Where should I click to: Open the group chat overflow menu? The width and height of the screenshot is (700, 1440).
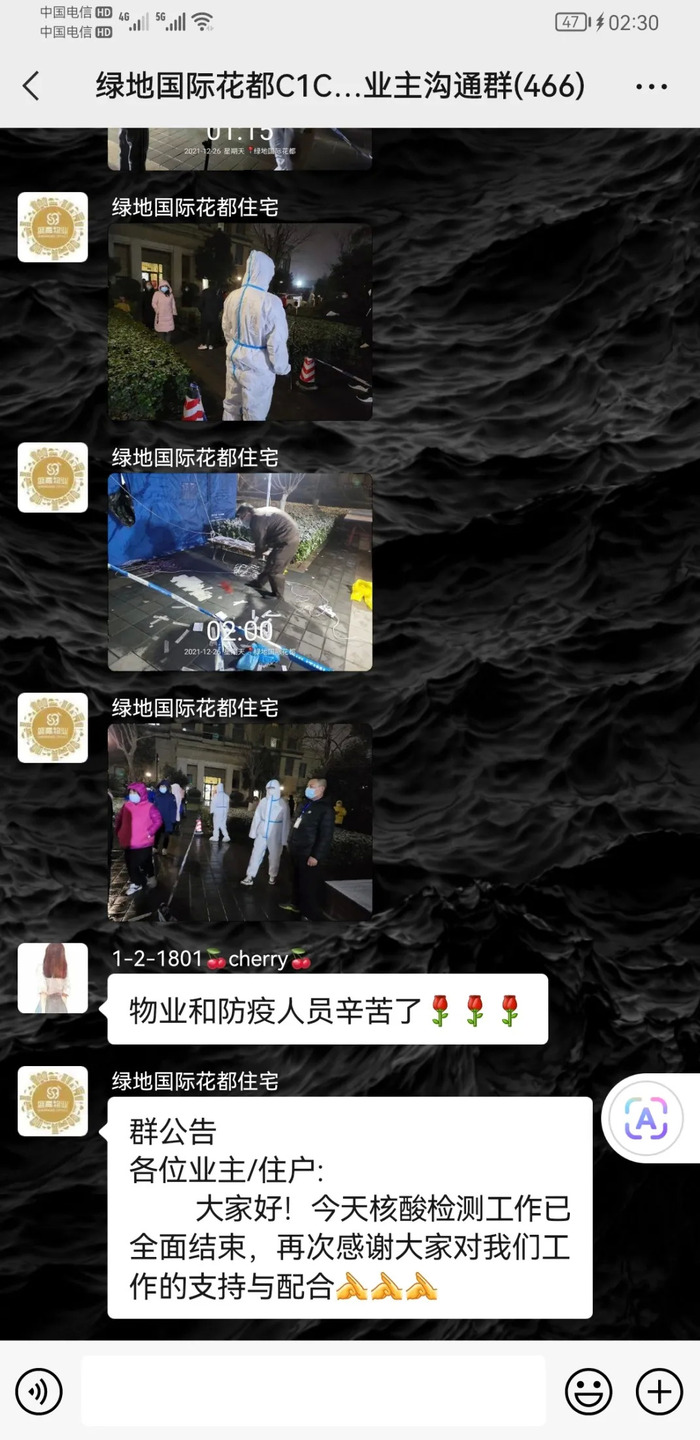(x=651, y=87)
